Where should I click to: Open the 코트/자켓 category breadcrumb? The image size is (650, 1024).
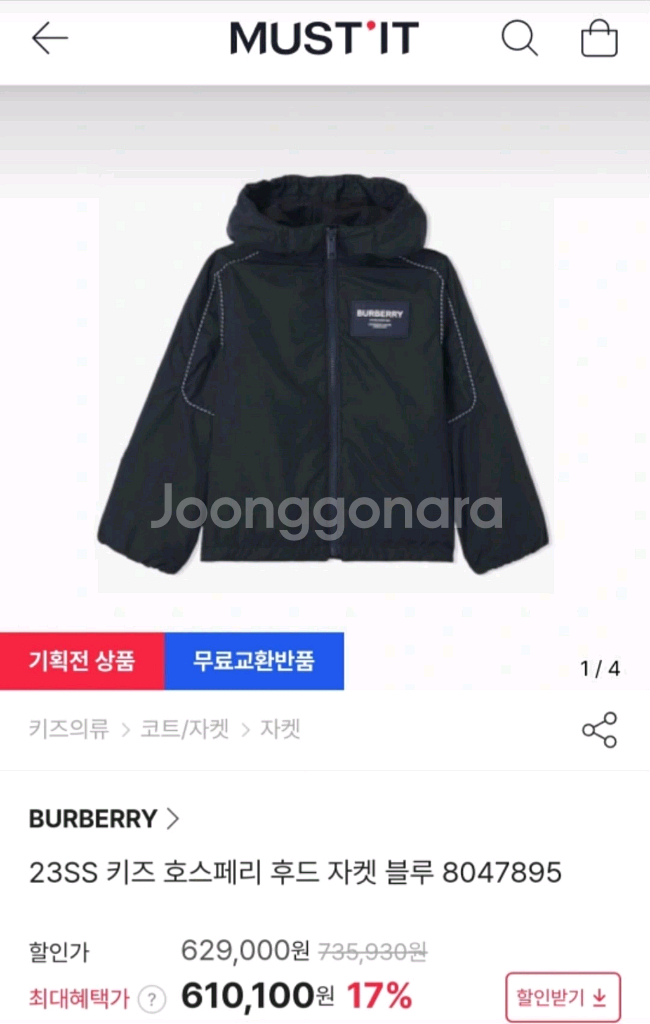click(x=184, y=729)
